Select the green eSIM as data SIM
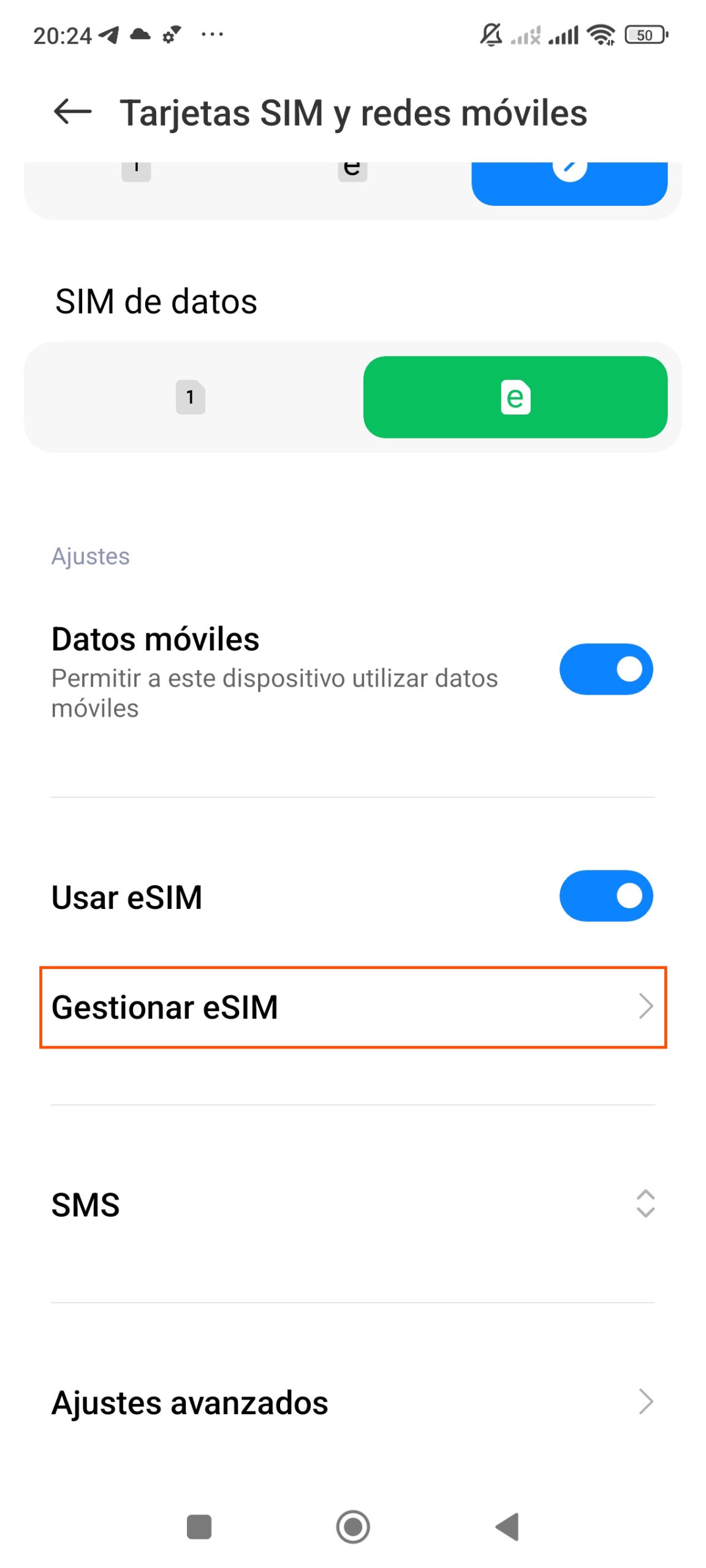Viewport: 706px width, 1568px height. pos(515,397)
